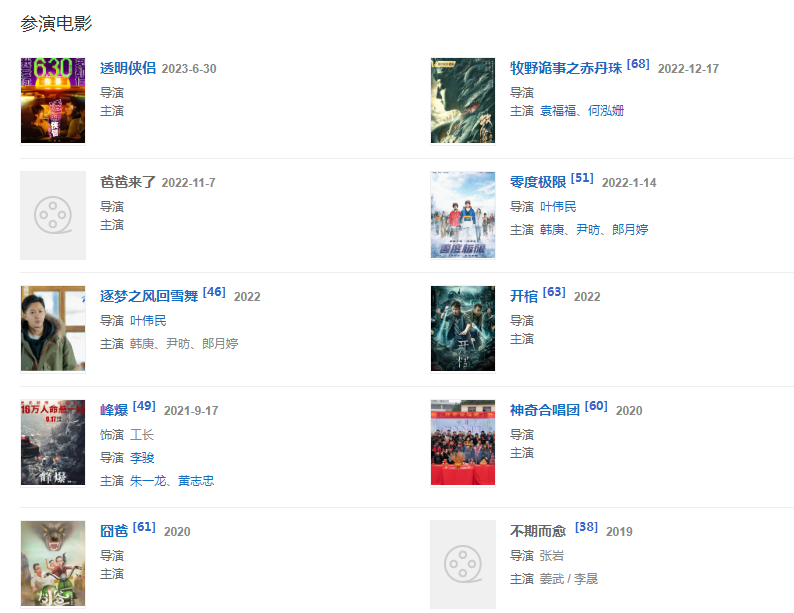794x613 pixels.
Task: Tap the 开棺 poster thumbnail
Action: point(463,328)
